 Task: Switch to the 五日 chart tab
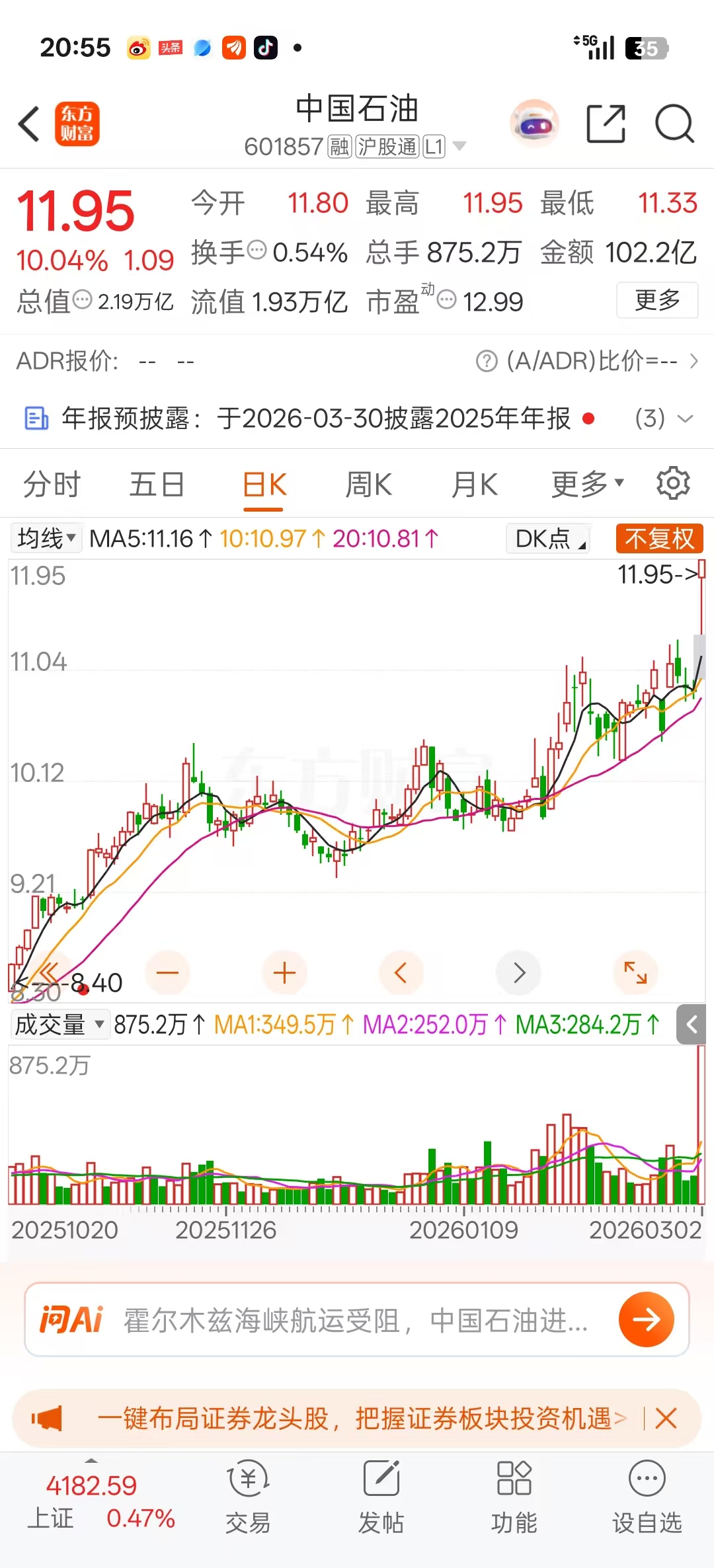click(157, 485)
